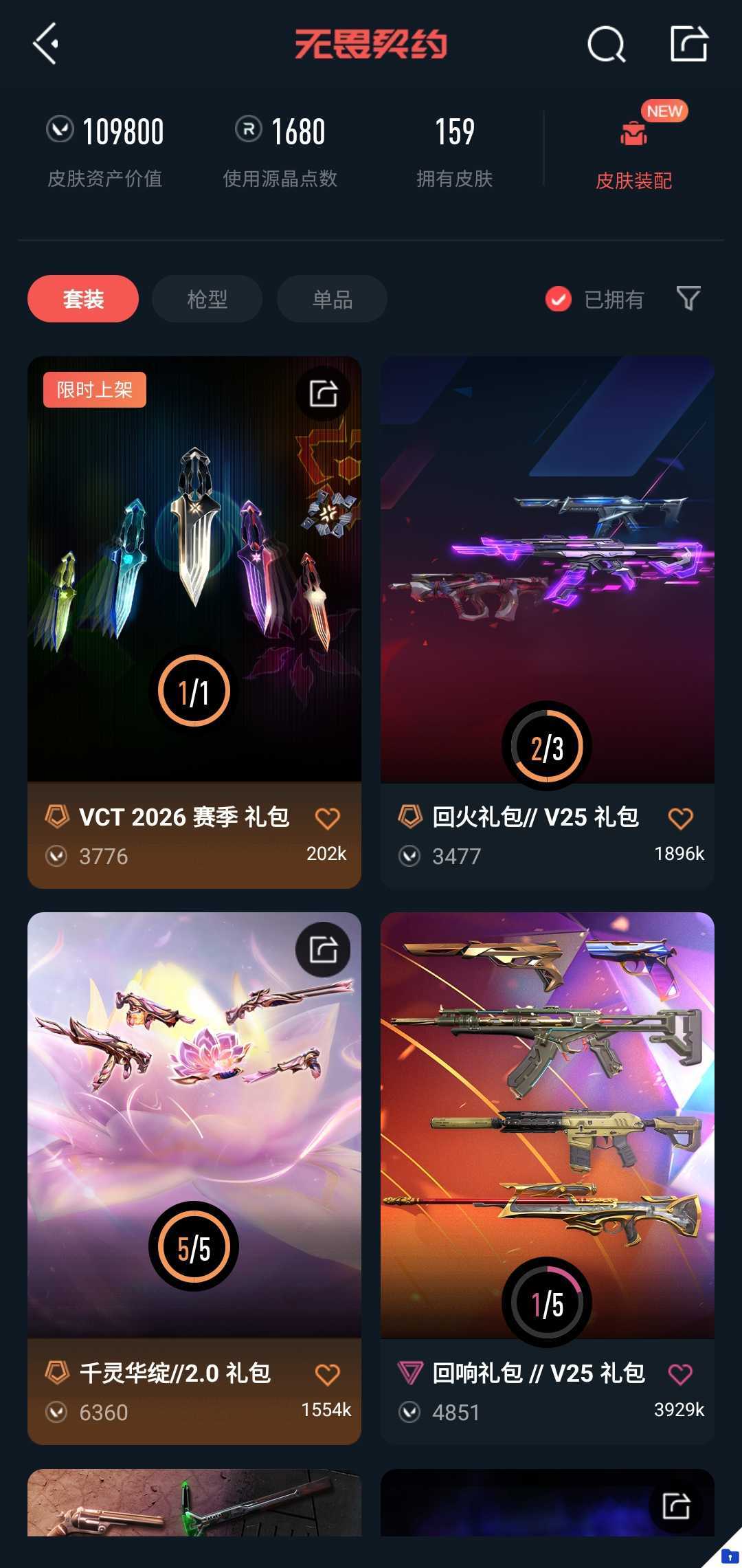
Task: Favorite the 回响礼包 // V25 礼包 bundle
Action: [x=680, y=1374]
